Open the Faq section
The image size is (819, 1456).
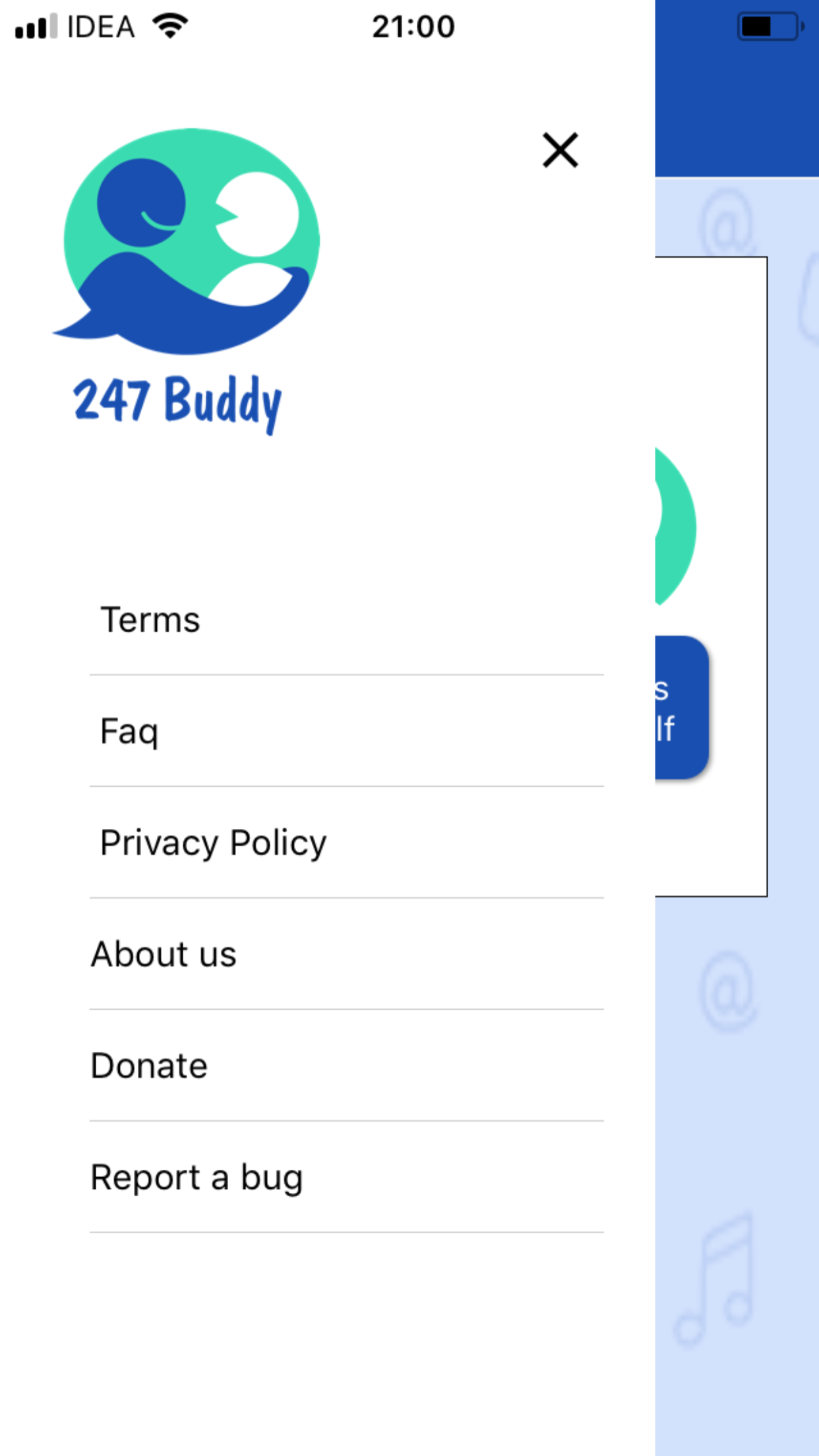coord(129,731)
